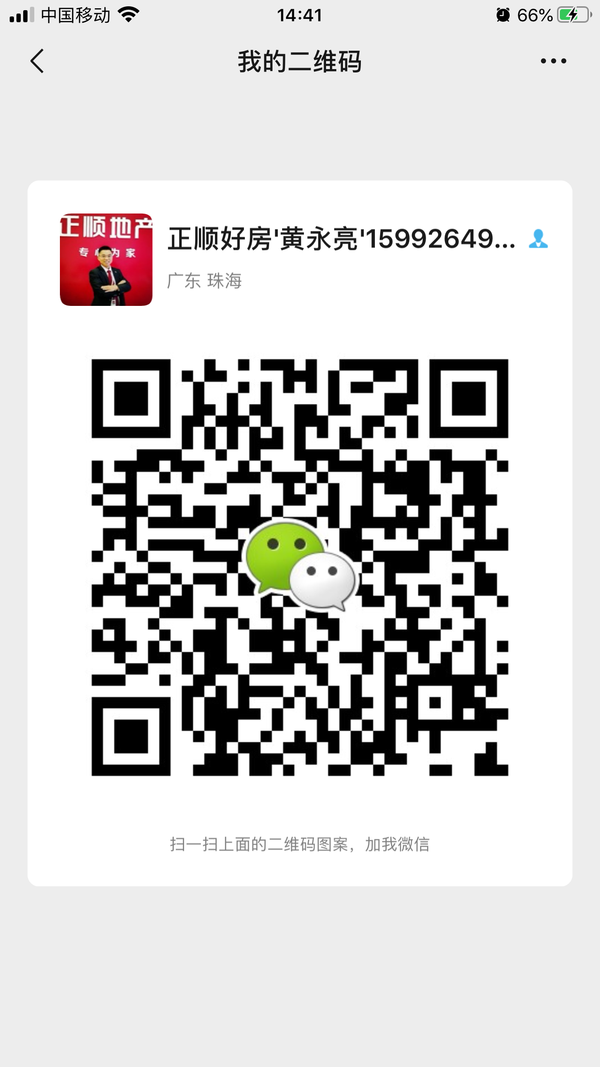The image size is (600, 1067).
Task: Open the three-dot overflow menu
Action: pyautogui.click(x=553, y=62)
